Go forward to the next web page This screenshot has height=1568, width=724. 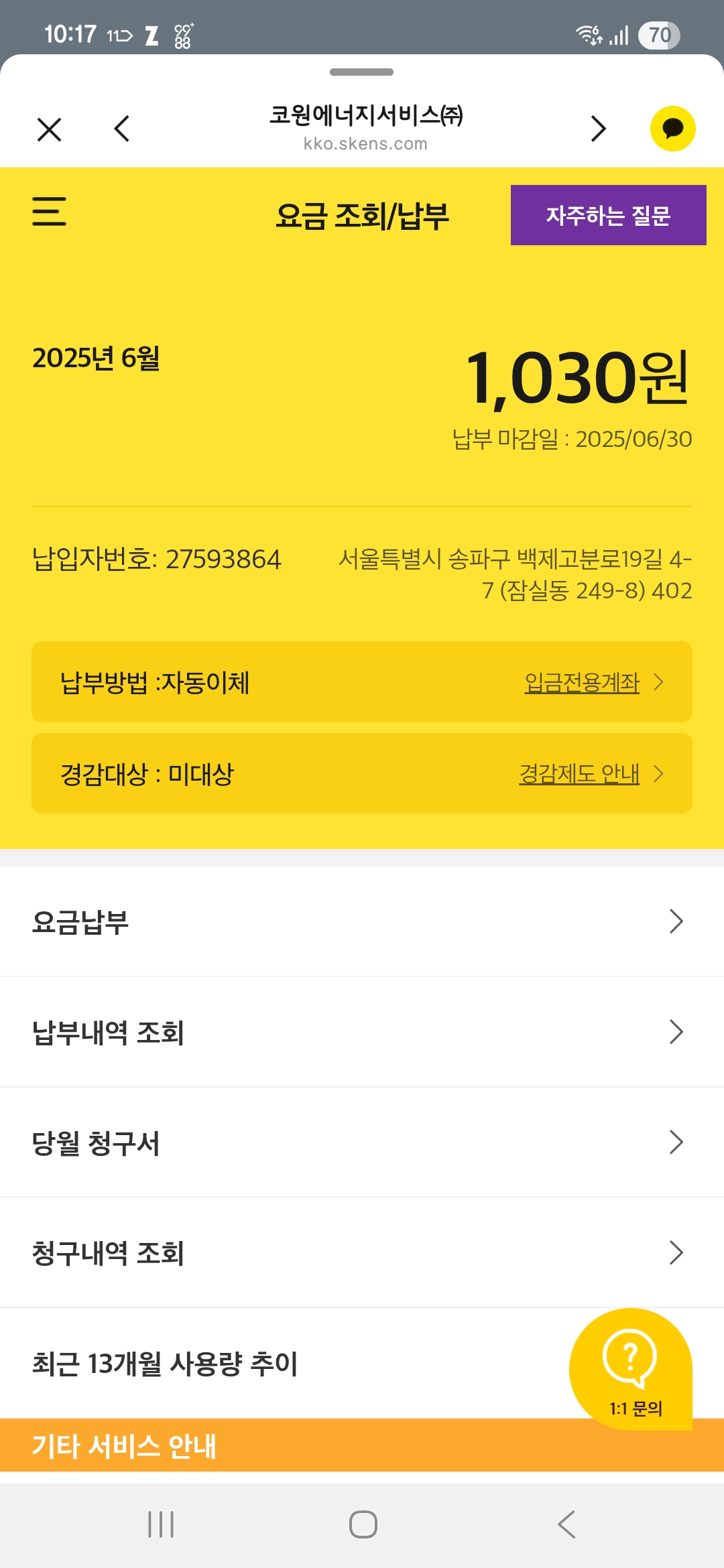coord(598,129)
